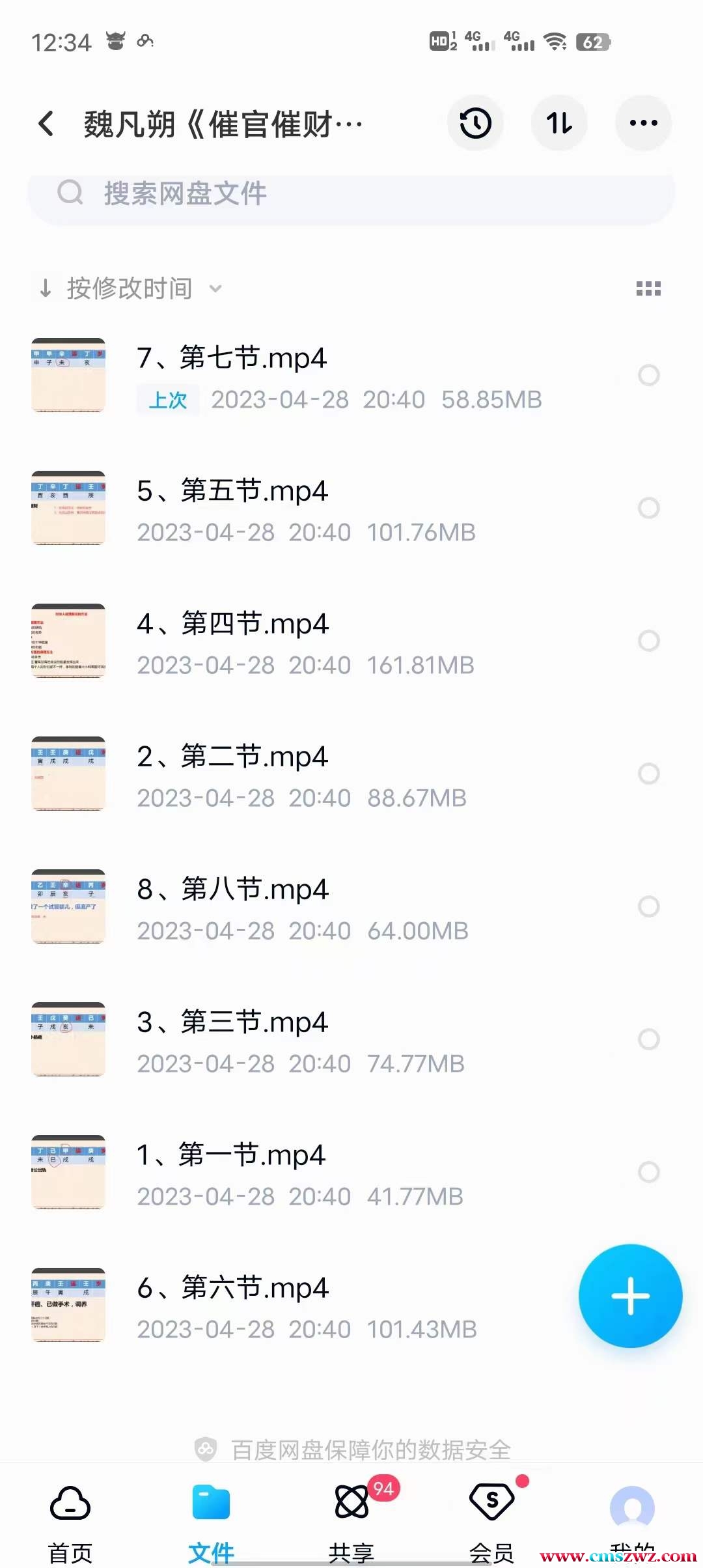Tap the blue plus add button

[x=630, y=1296]
